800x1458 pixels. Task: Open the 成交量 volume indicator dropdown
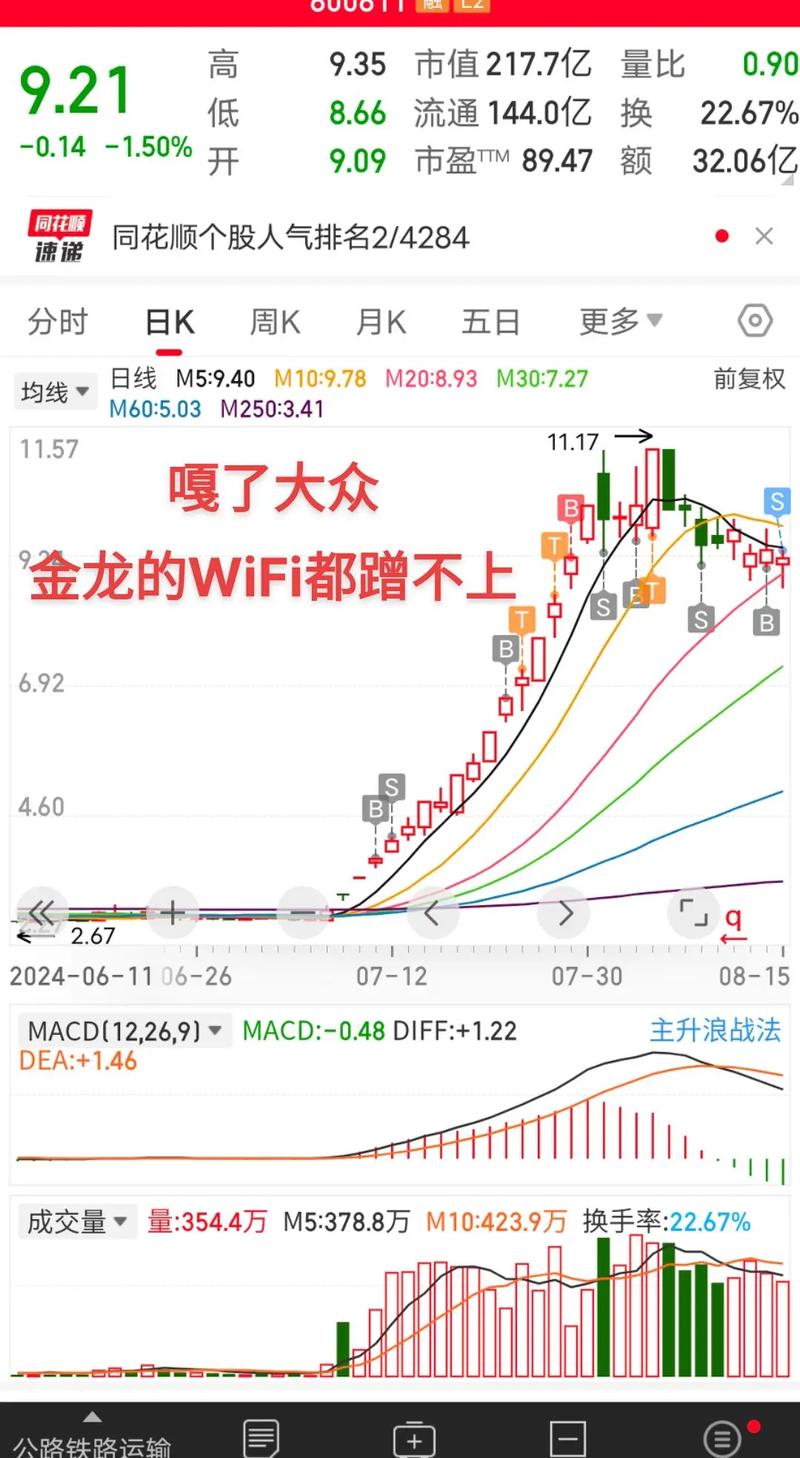[x=78, y=1221]
